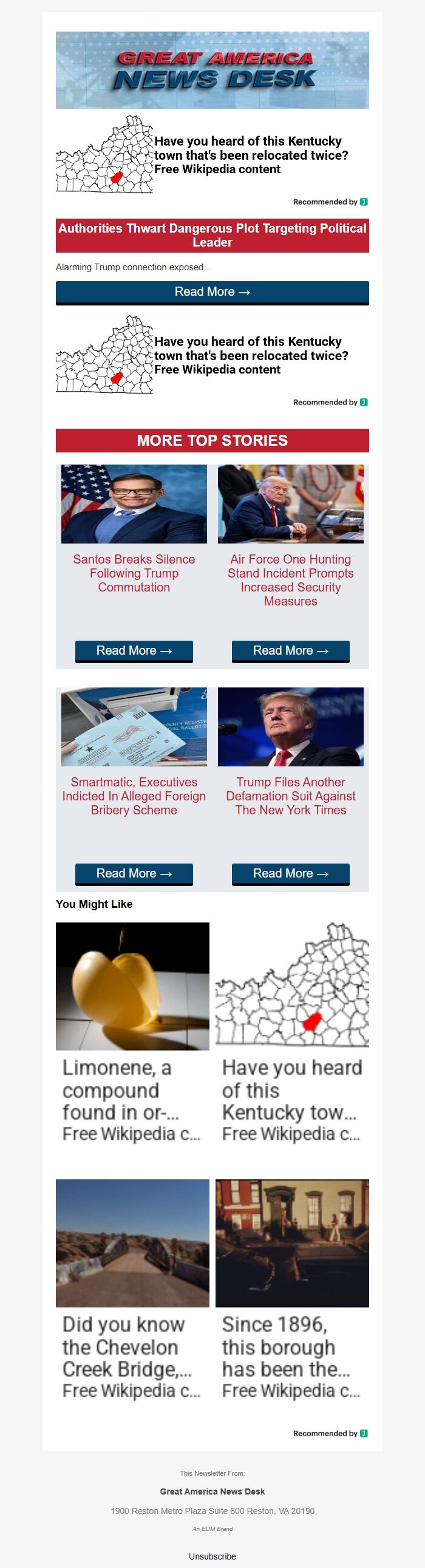This screenshot has height=1568, width=425.
Task: Open Trump Files Another Defamation Suit headline
Action: [x=290, y=796]
